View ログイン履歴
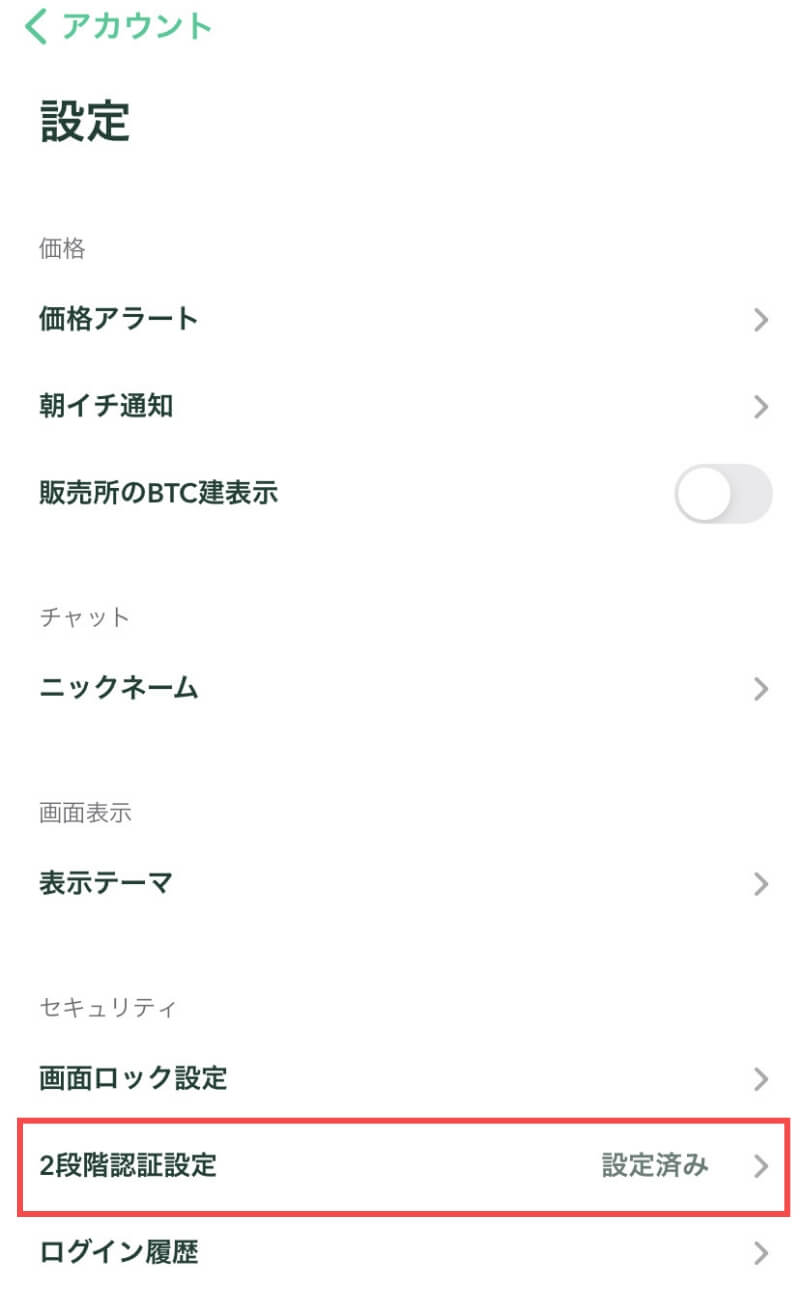Screen dimensions: 800x1309 click(400, 1253)
